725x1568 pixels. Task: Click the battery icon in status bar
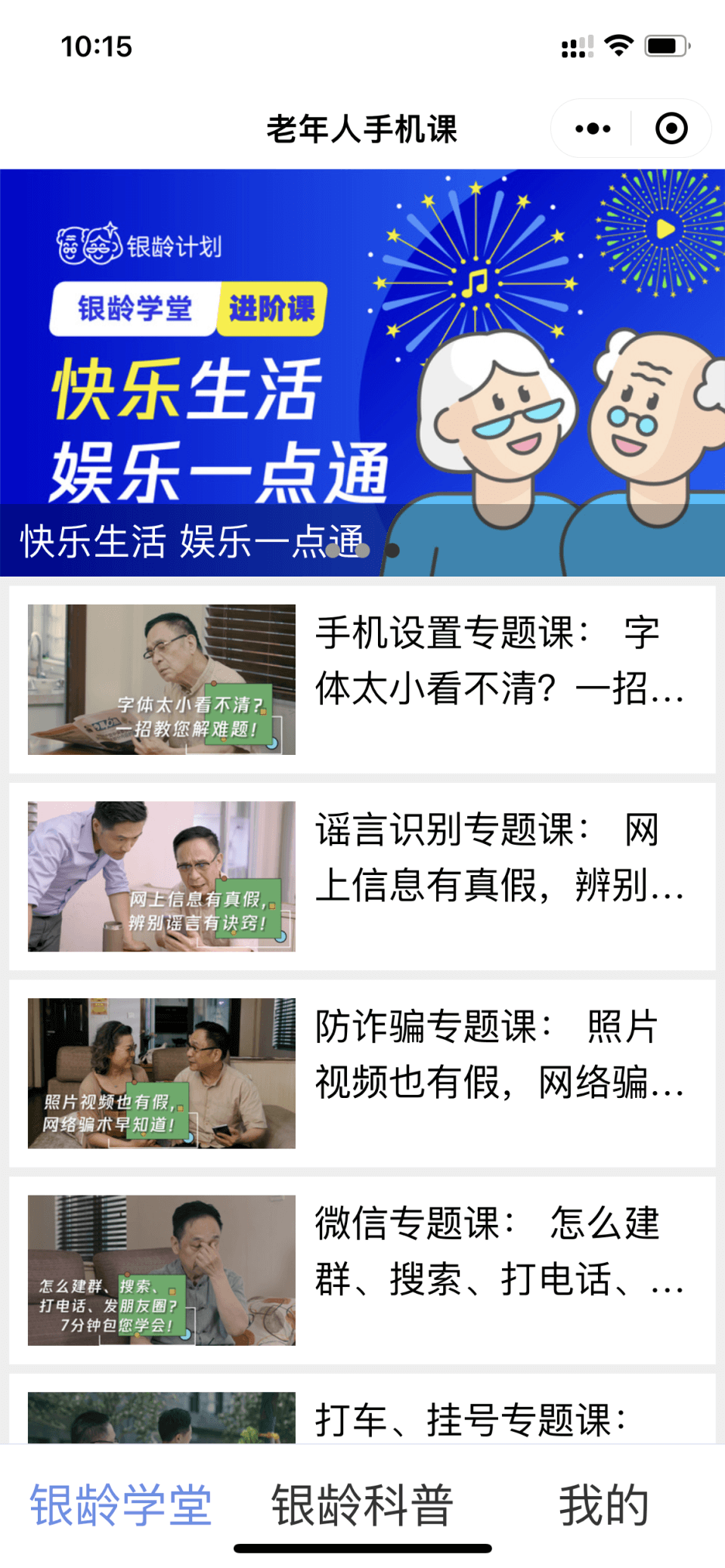[x=667, y=45]
